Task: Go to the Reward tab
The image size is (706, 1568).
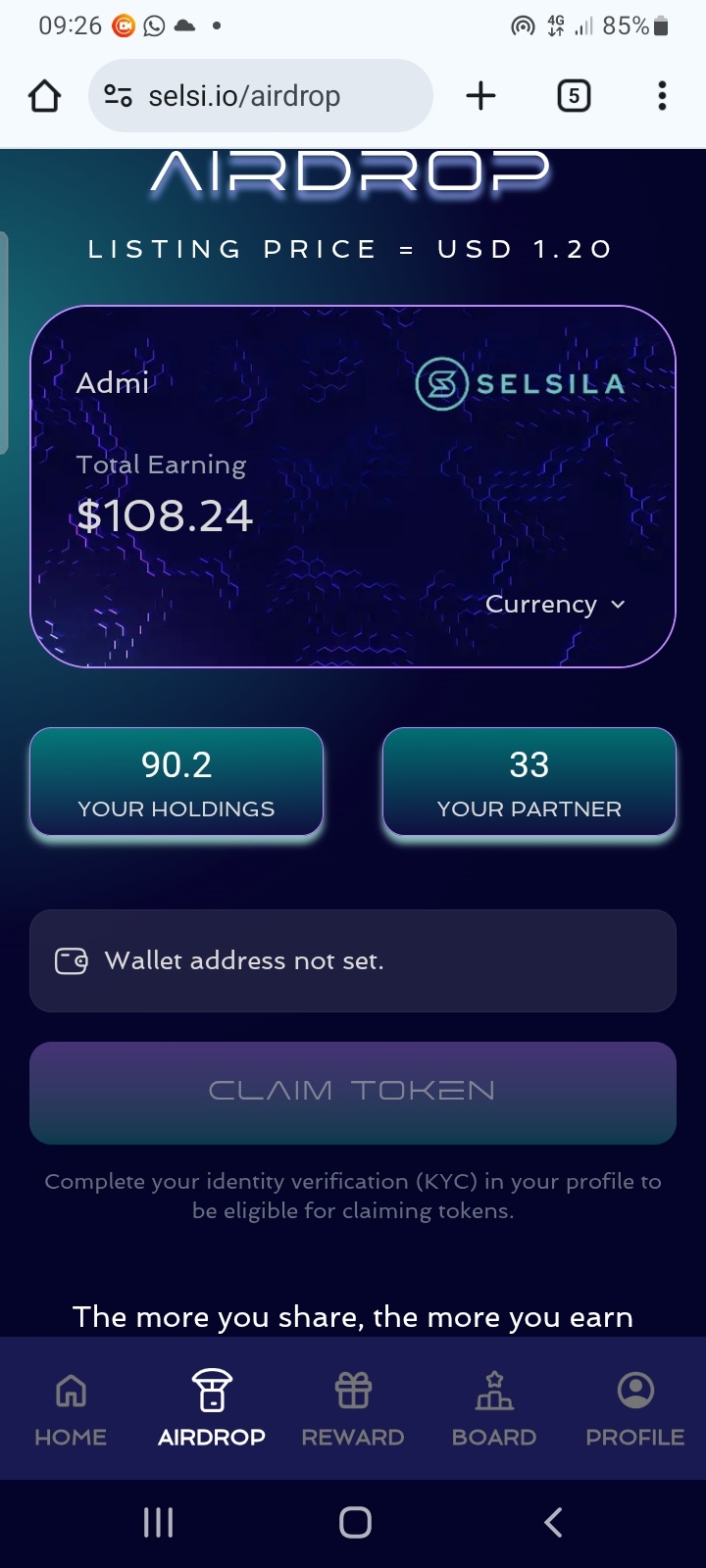Action: [353, 1408]
